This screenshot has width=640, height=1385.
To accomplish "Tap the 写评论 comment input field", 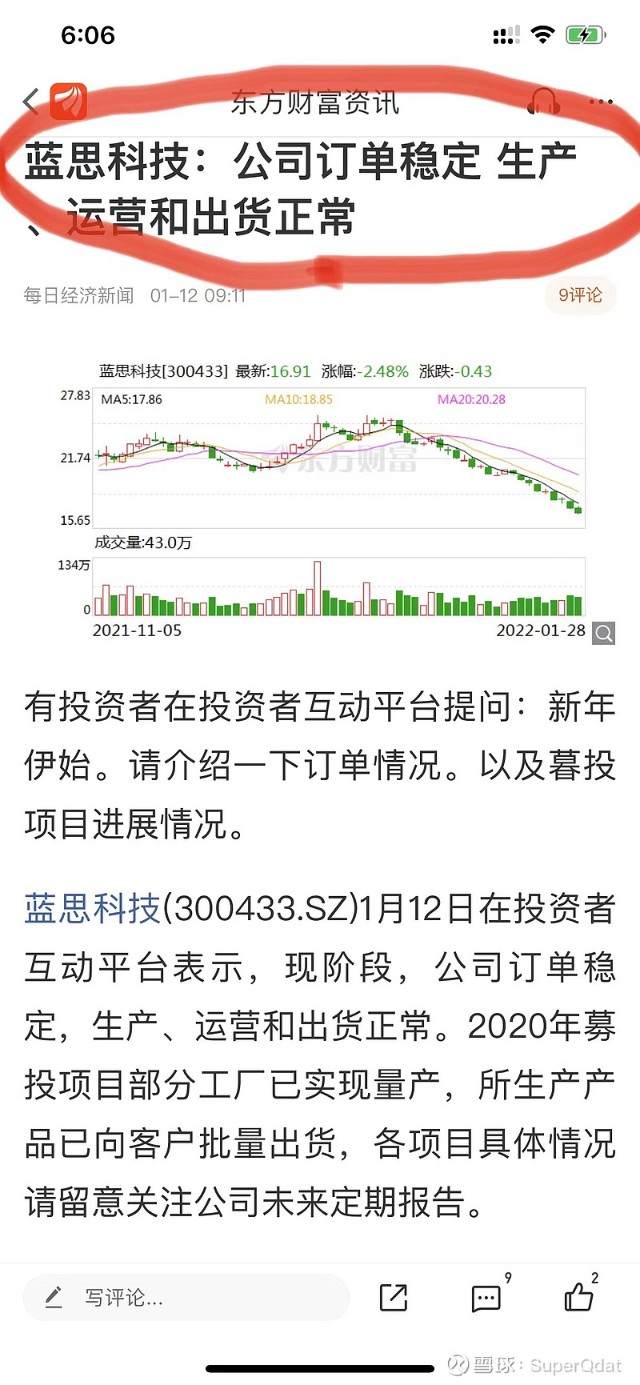I will click(186, 1298).
